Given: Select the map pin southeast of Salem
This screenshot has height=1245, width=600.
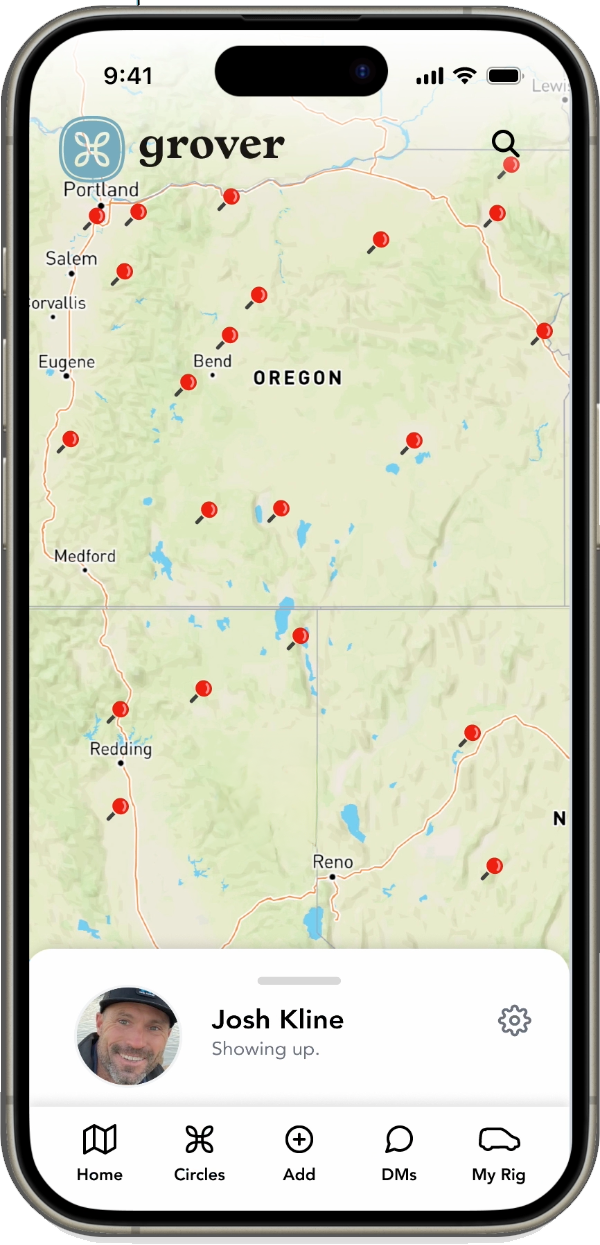Looking at the screenshot, I should click(123, 272).
